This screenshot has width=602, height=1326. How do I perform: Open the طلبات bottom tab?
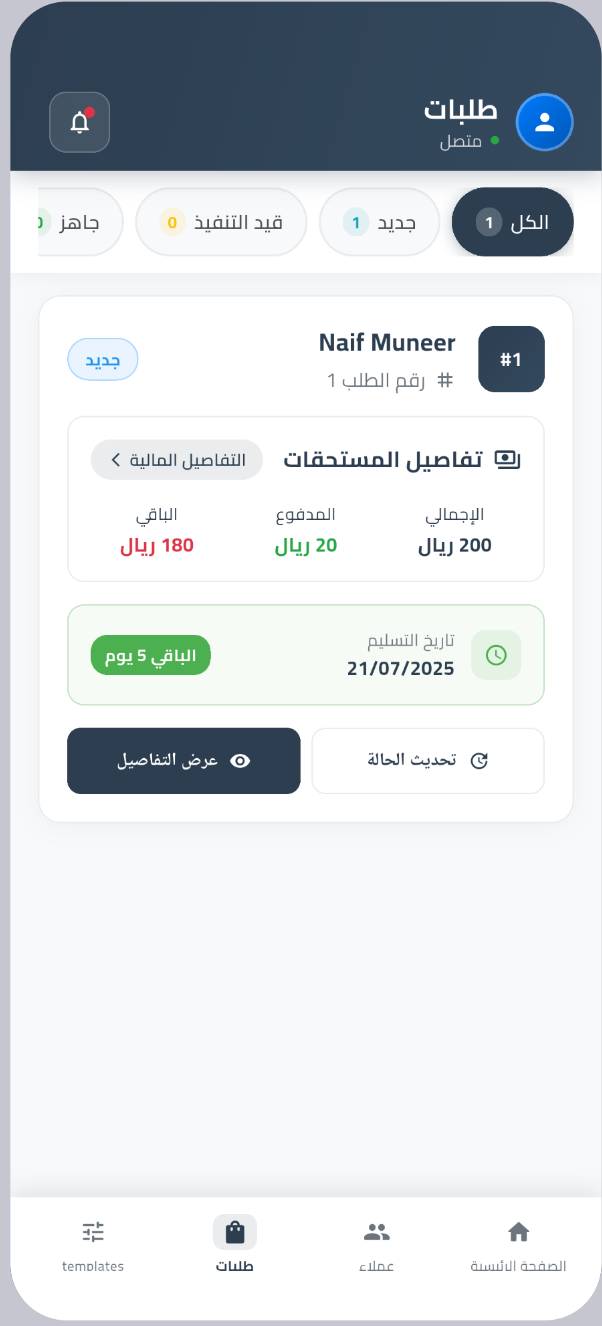(235, 1245)
